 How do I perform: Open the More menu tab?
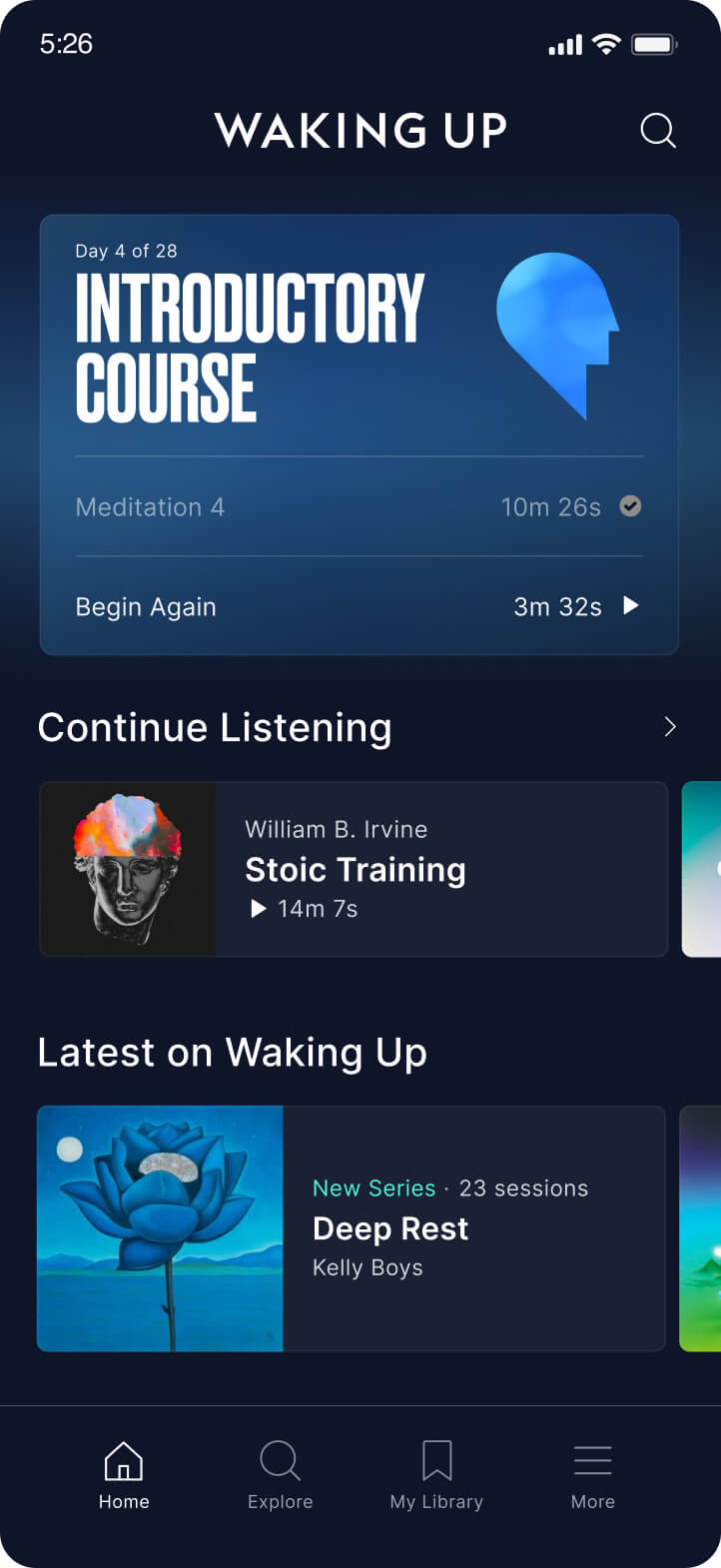pos(592,1474)
